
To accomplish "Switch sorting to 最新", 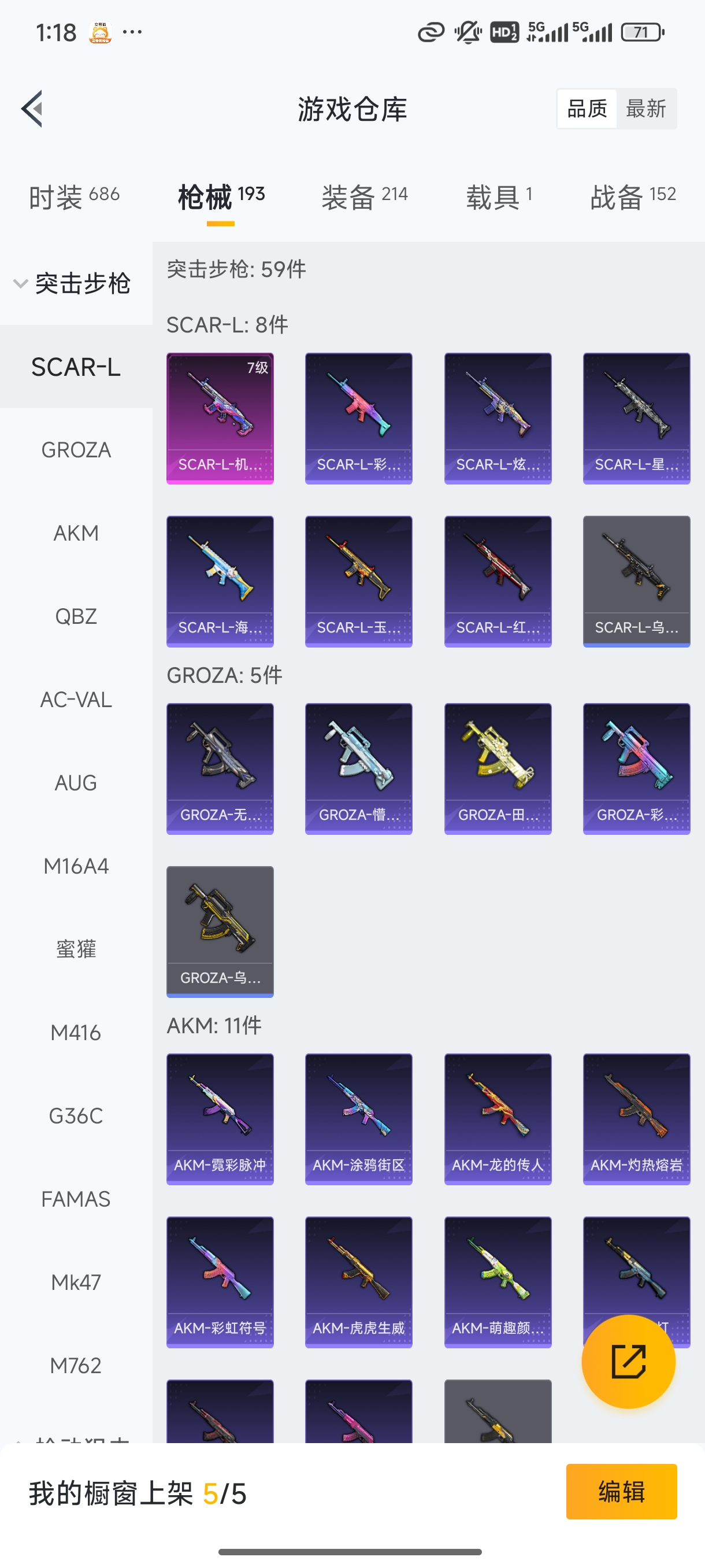I will tap(645, 109).
